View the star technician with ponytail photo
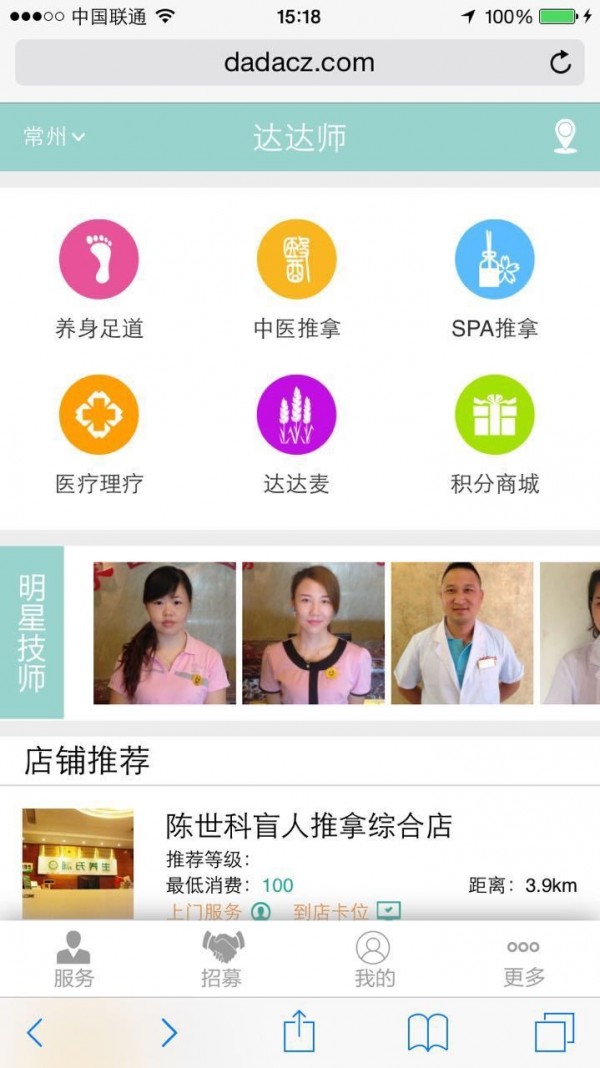 (165, 633)
